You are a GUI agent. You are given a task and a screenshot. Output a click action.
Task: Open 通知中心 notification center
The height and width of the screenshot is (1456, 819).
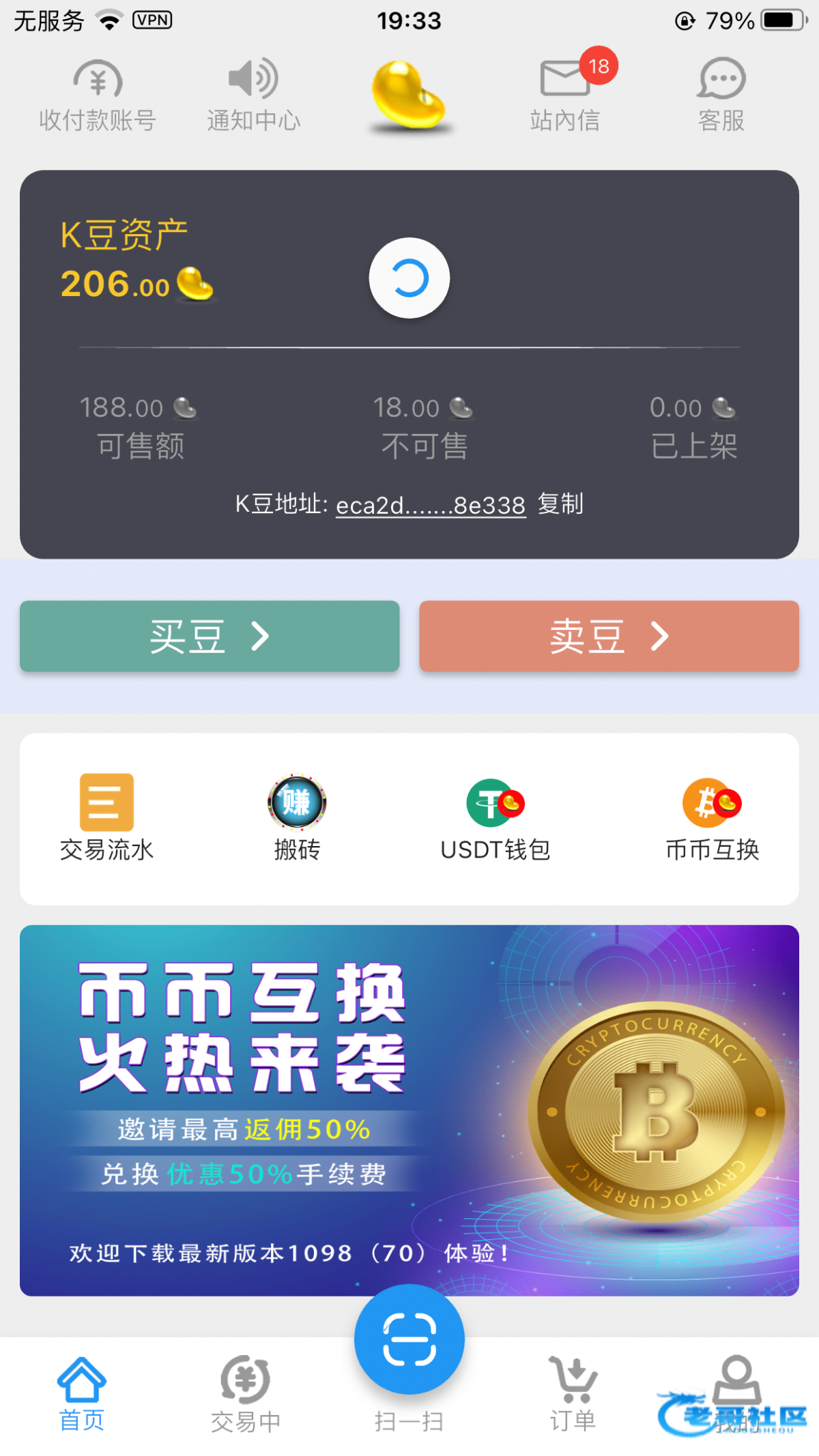click(x=253, y=97)
